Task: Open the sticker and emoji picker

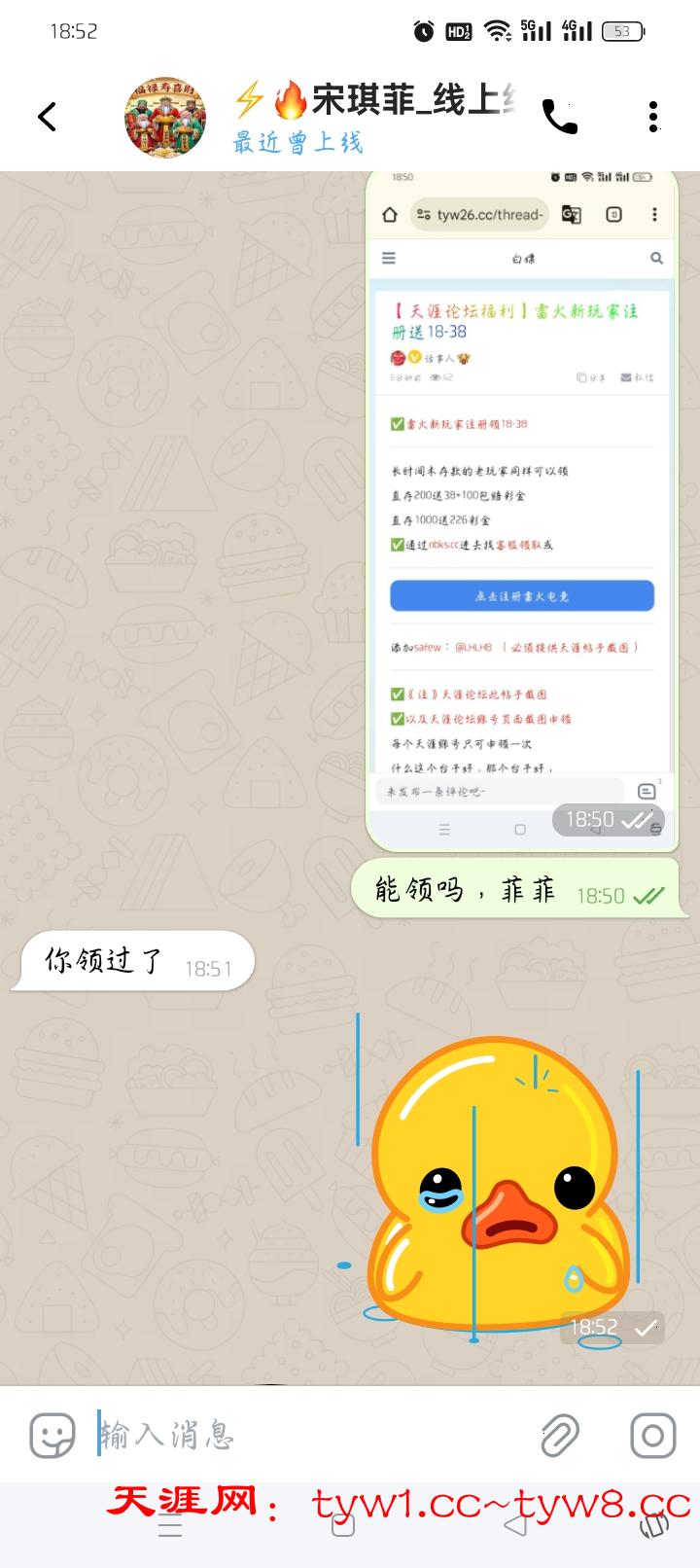Action: pyautogui.click(x=52, y=1435)
